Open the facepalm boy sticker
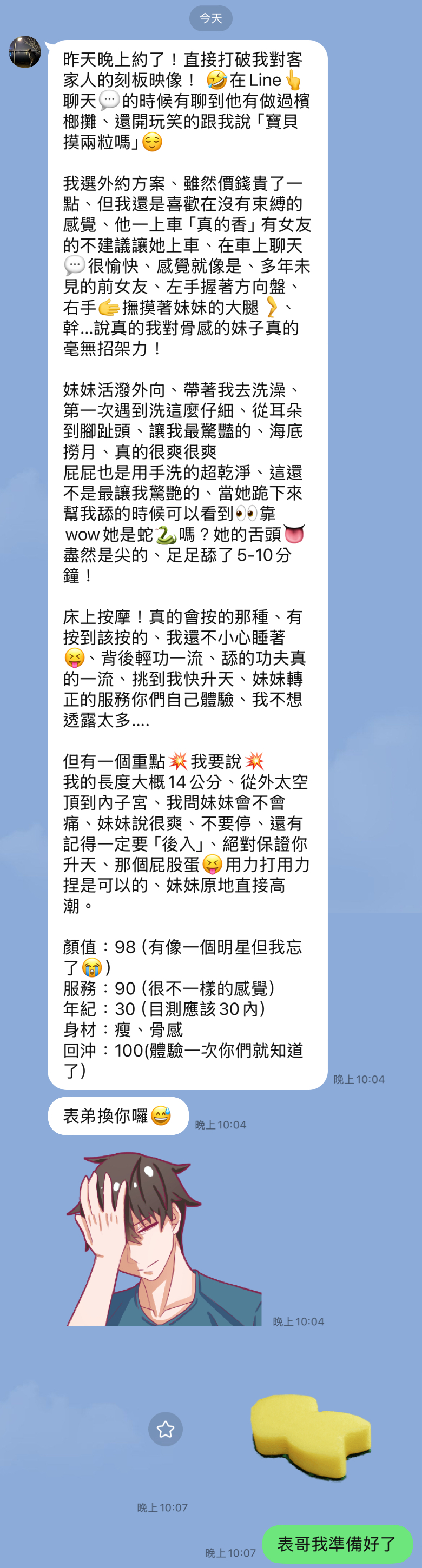422x1568 pixels. 163,1239
